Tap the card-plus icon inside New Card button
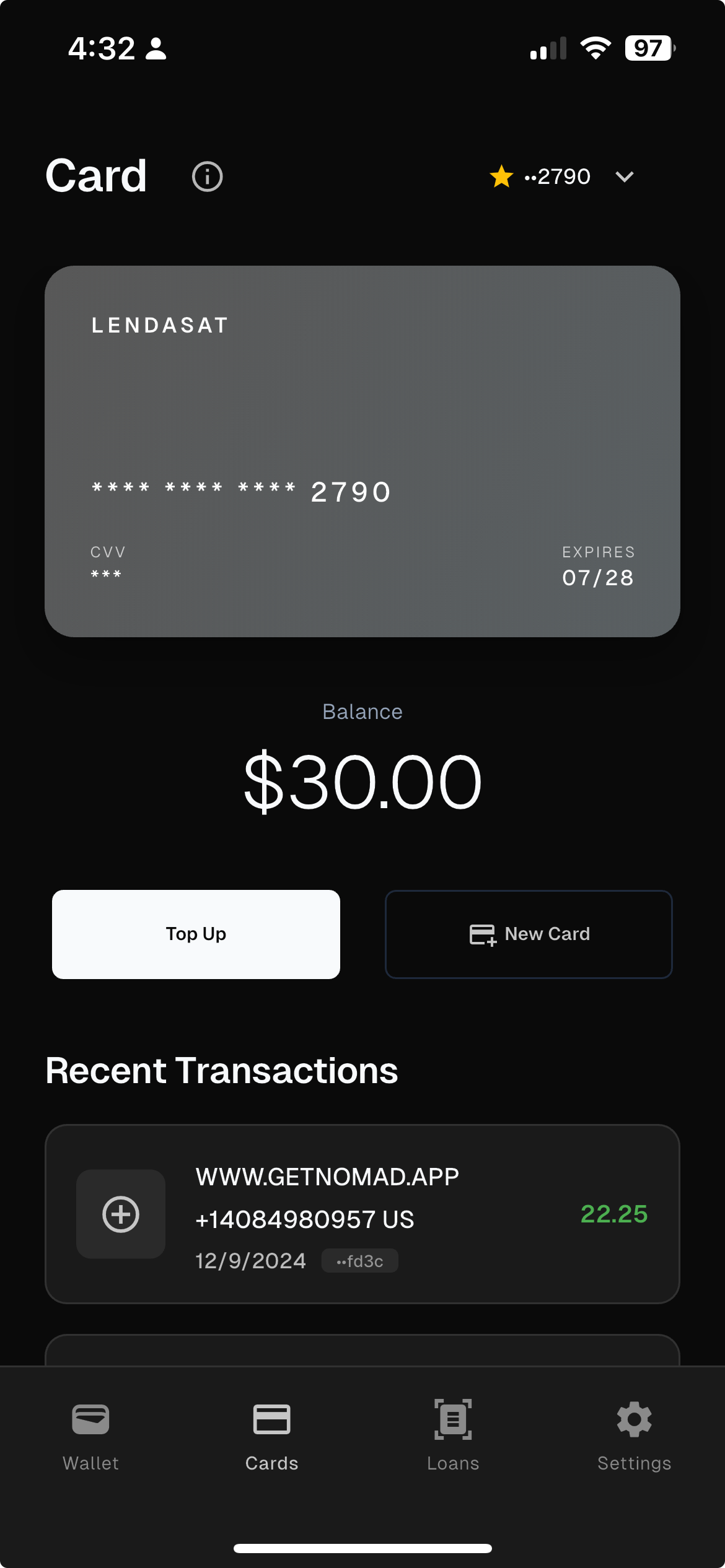 tap(482, 934)
